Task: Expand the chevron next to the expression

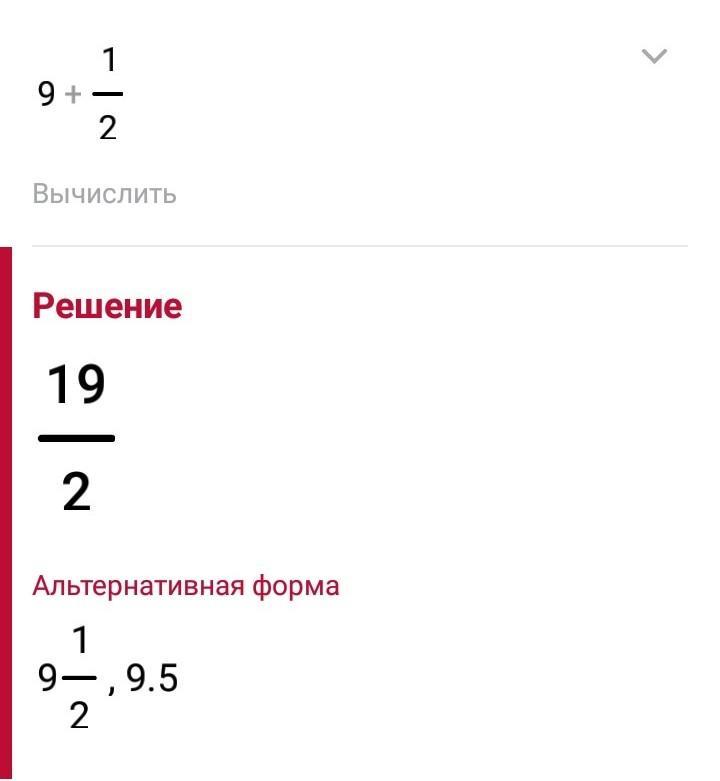Action: click(x=654, y=56)
